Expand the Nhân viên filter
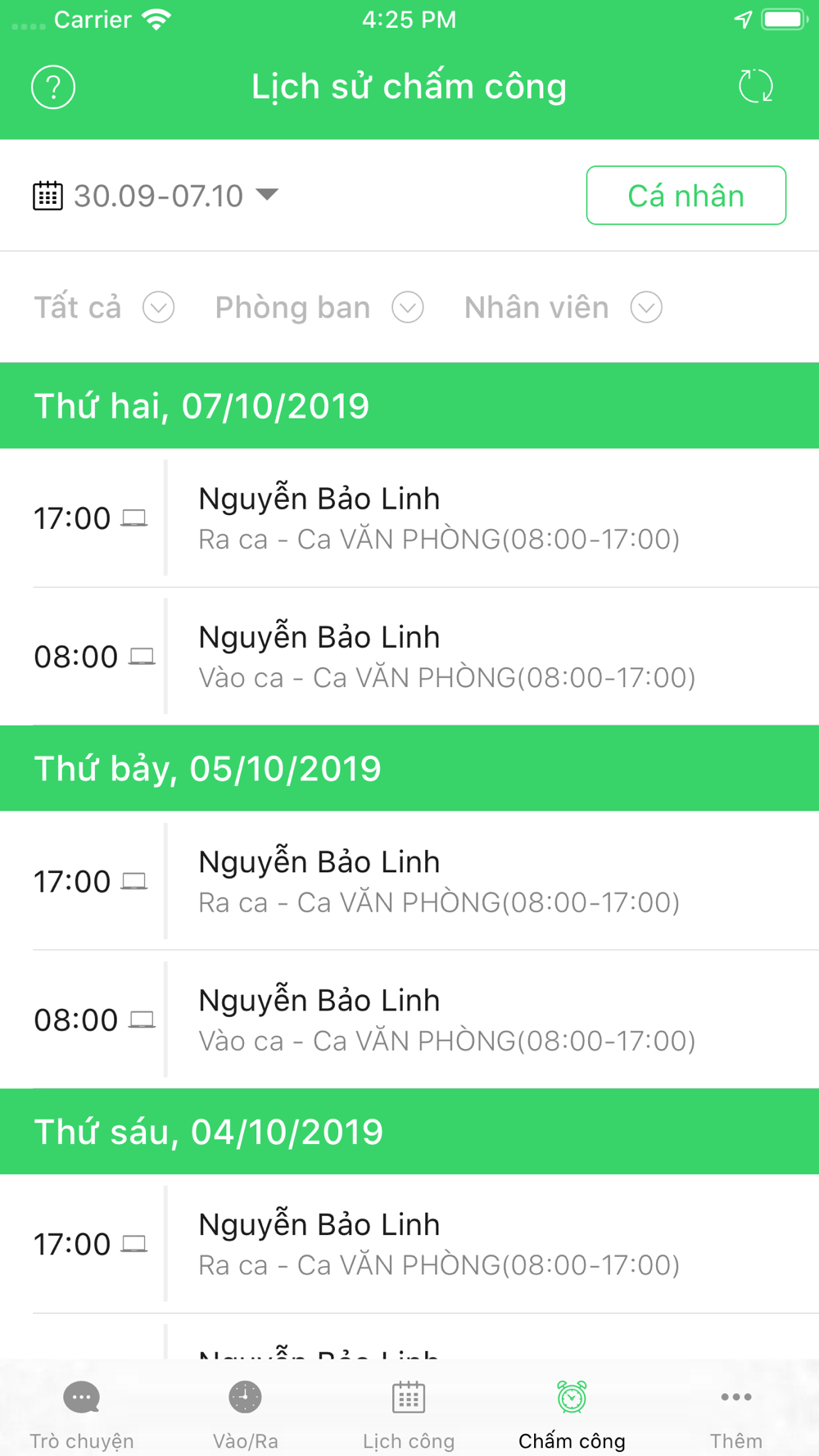The image size is (819, 1456). click(563, 308)
